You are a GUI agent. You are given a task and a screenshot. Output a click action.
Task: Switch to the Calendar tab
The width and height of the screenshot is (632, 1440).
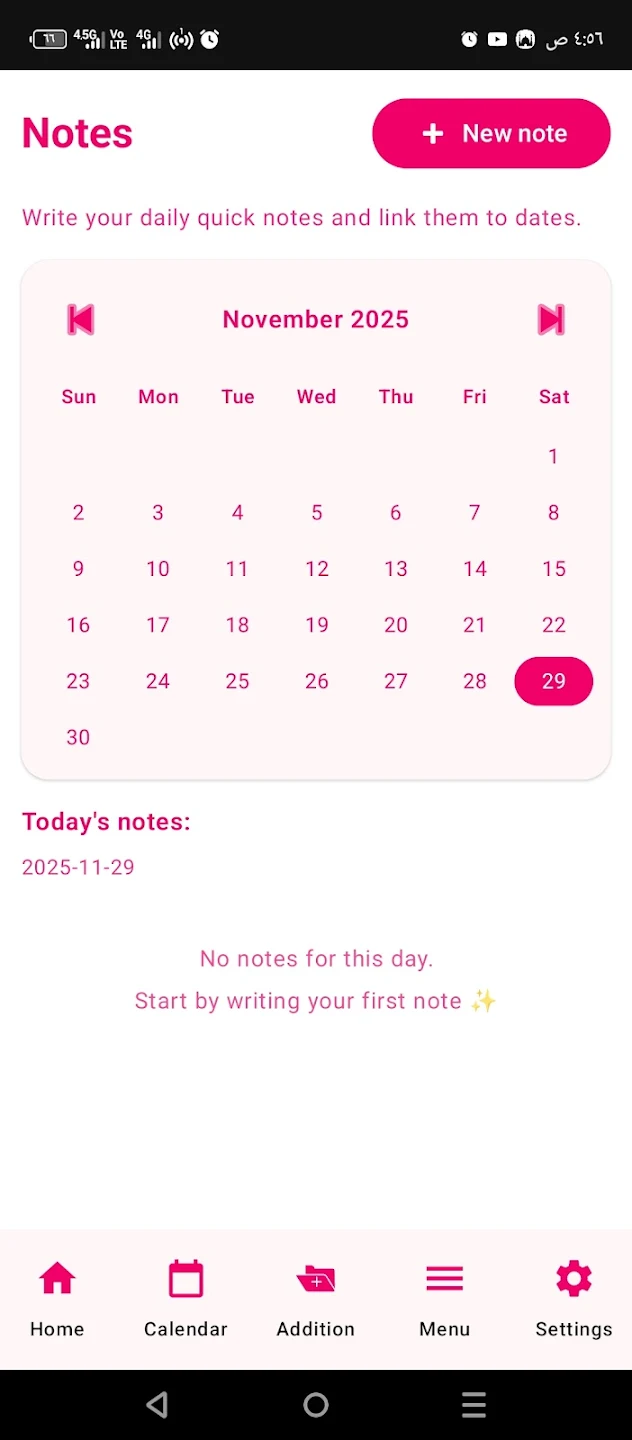click(186, 1298)
